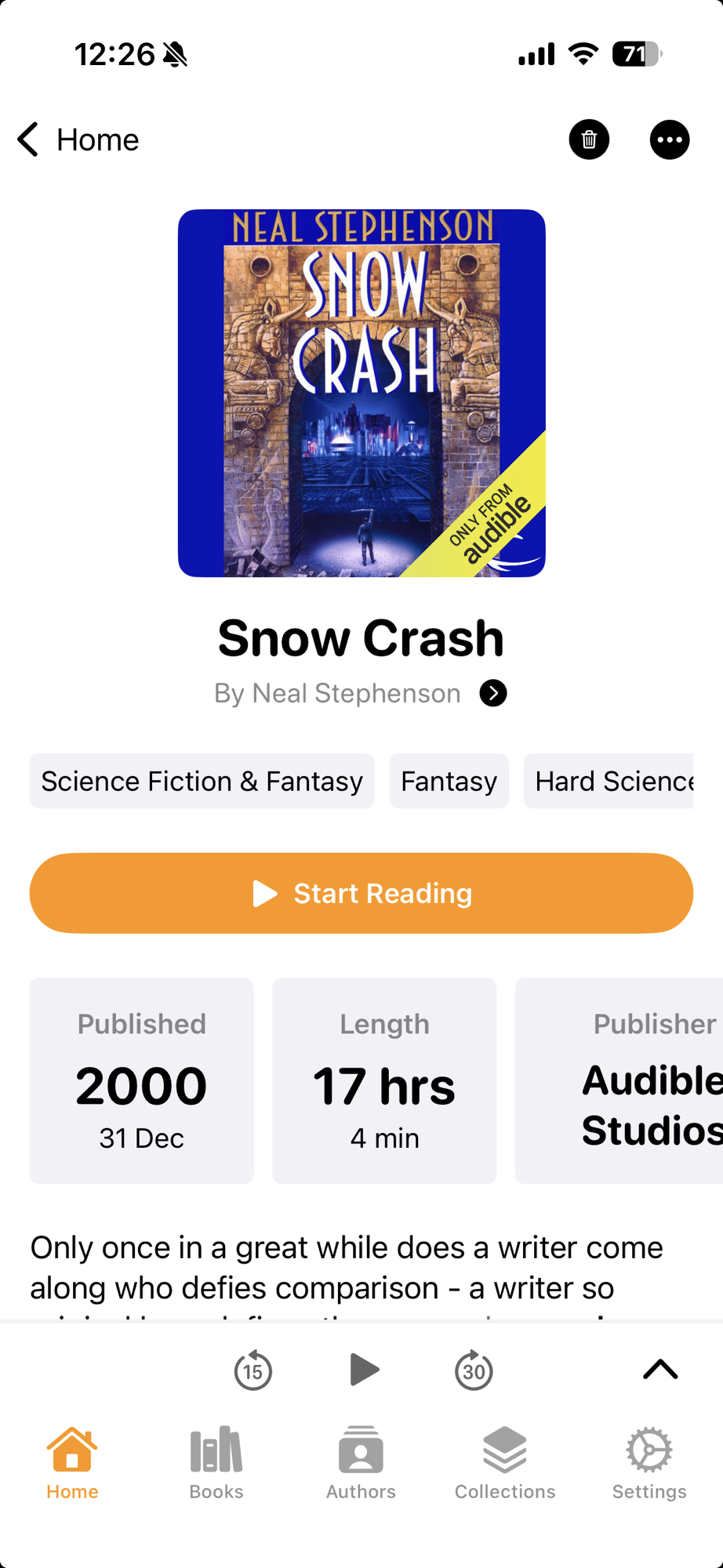Go to the Collections tab
Image resolution: width=723 pixels, height=1568 pixels.
505,1463
